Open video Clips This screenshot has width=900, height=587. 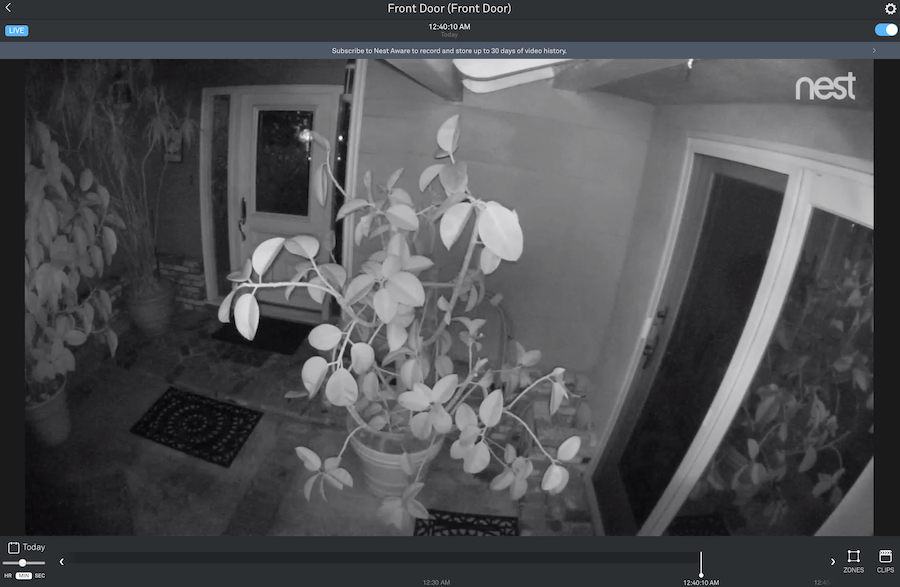coord(885,560)
